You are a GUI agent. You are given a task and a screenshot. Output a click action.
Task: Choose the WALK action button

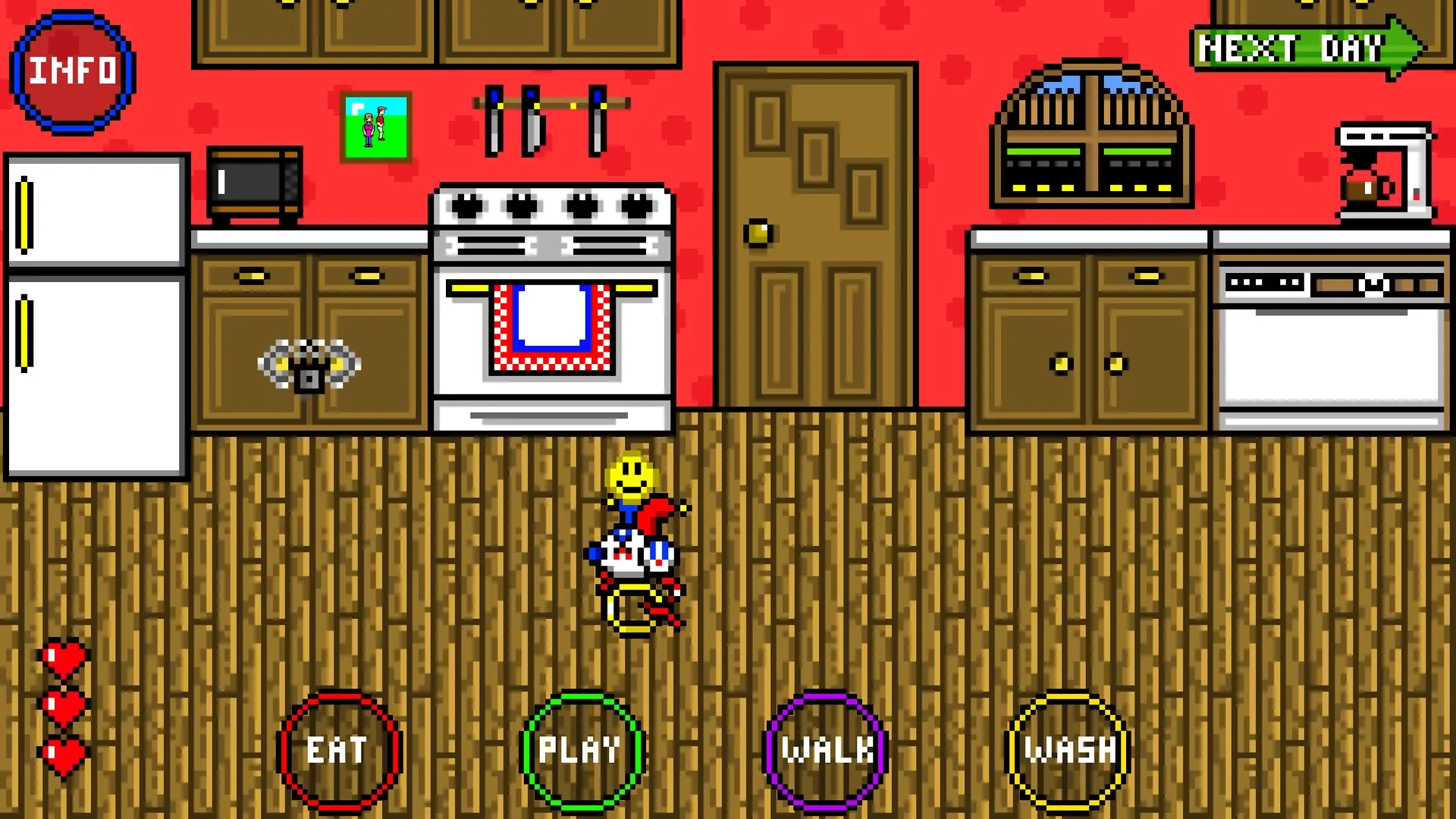click(825, 751)
